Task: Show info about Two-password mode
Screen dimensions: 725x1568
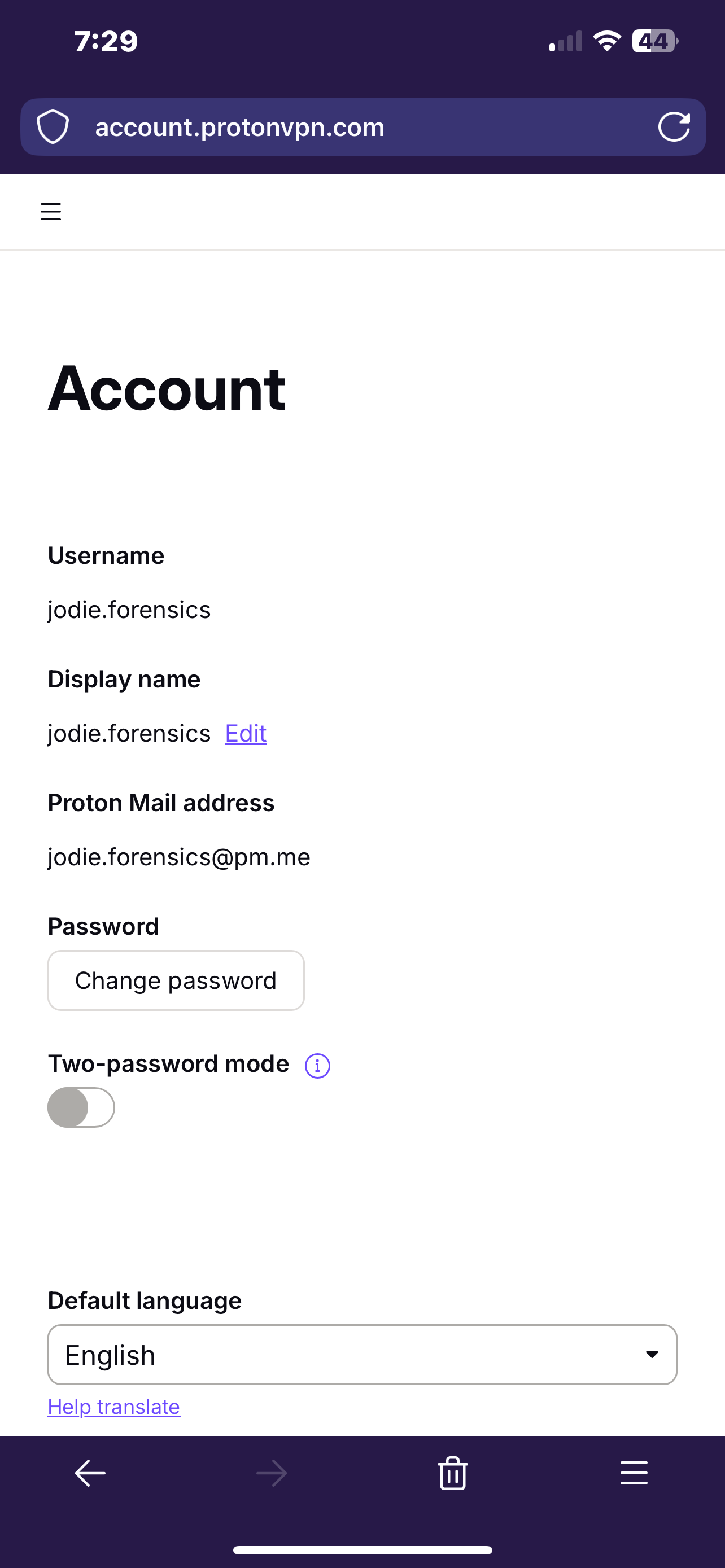Action: [x=317, y=1066]
